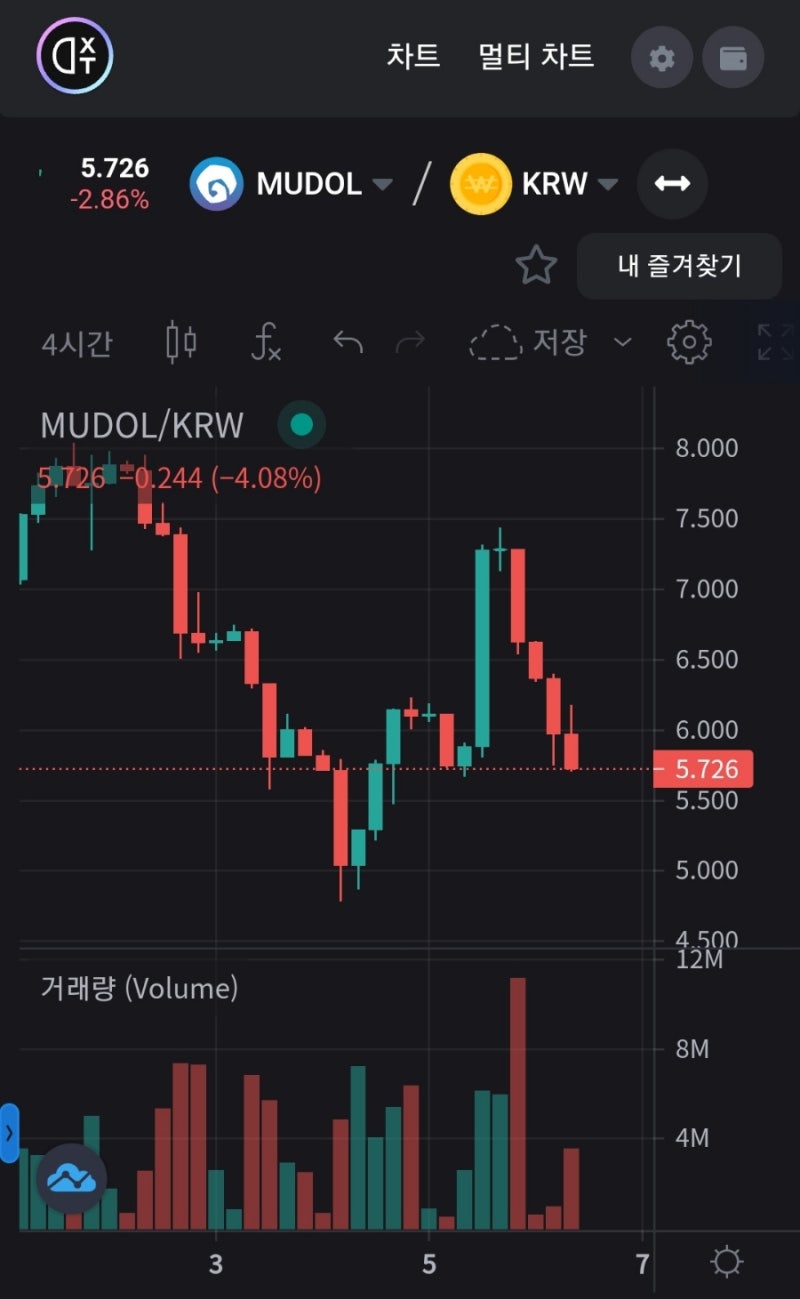800x1299 pixels.
Task: Click the undo arrow icon
Action: coord(346,342)
